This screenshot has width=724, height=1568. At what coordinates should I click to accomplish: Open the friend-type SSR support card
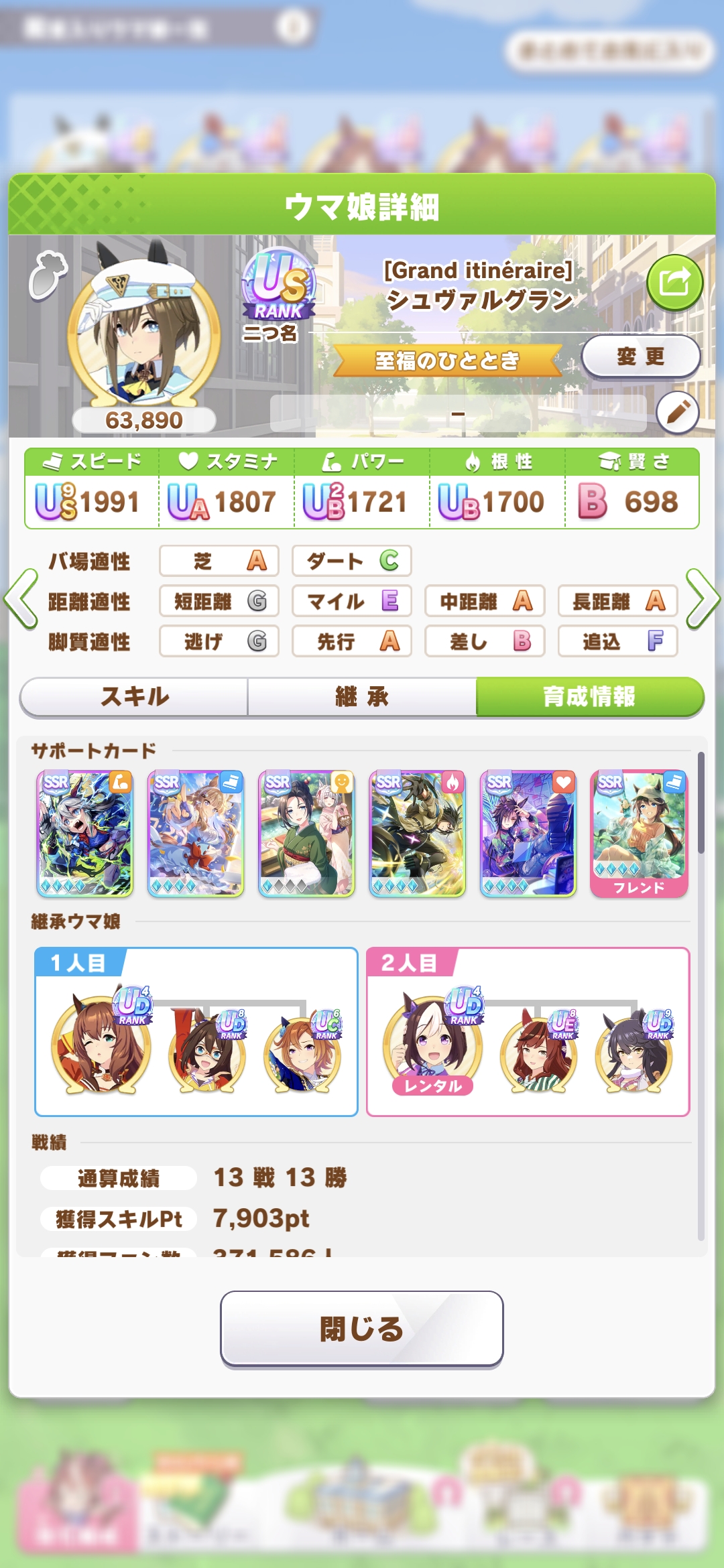click(306, 833)
